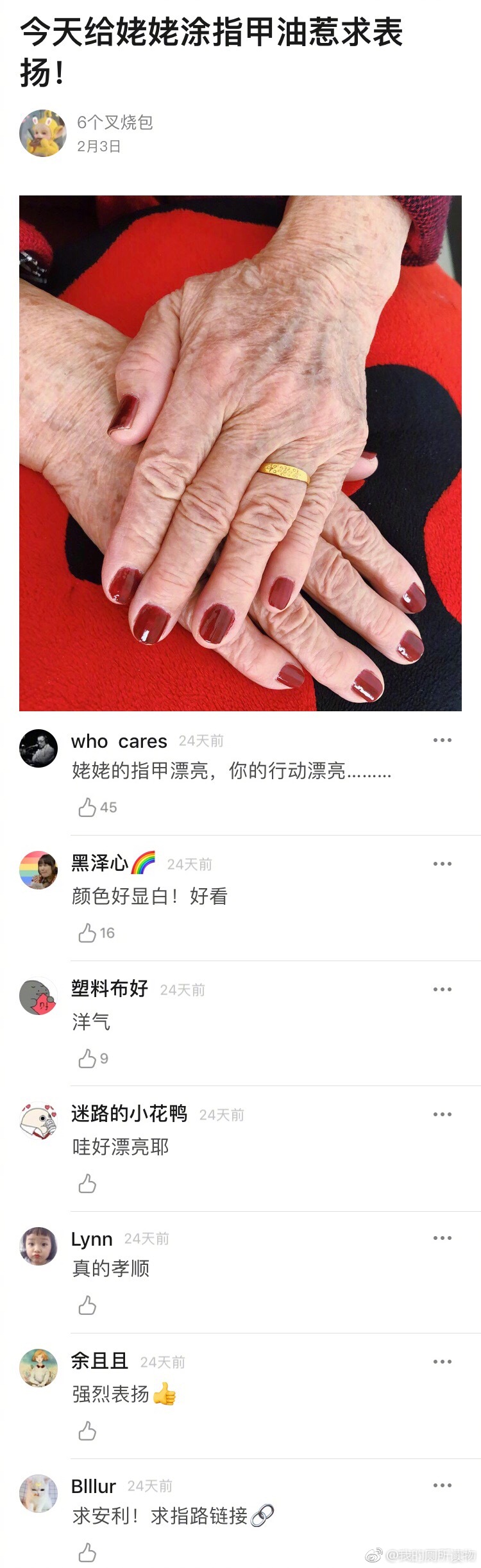Like 余且且's comment
The image size is (481, 1568).
click(x=88, y=1431)
